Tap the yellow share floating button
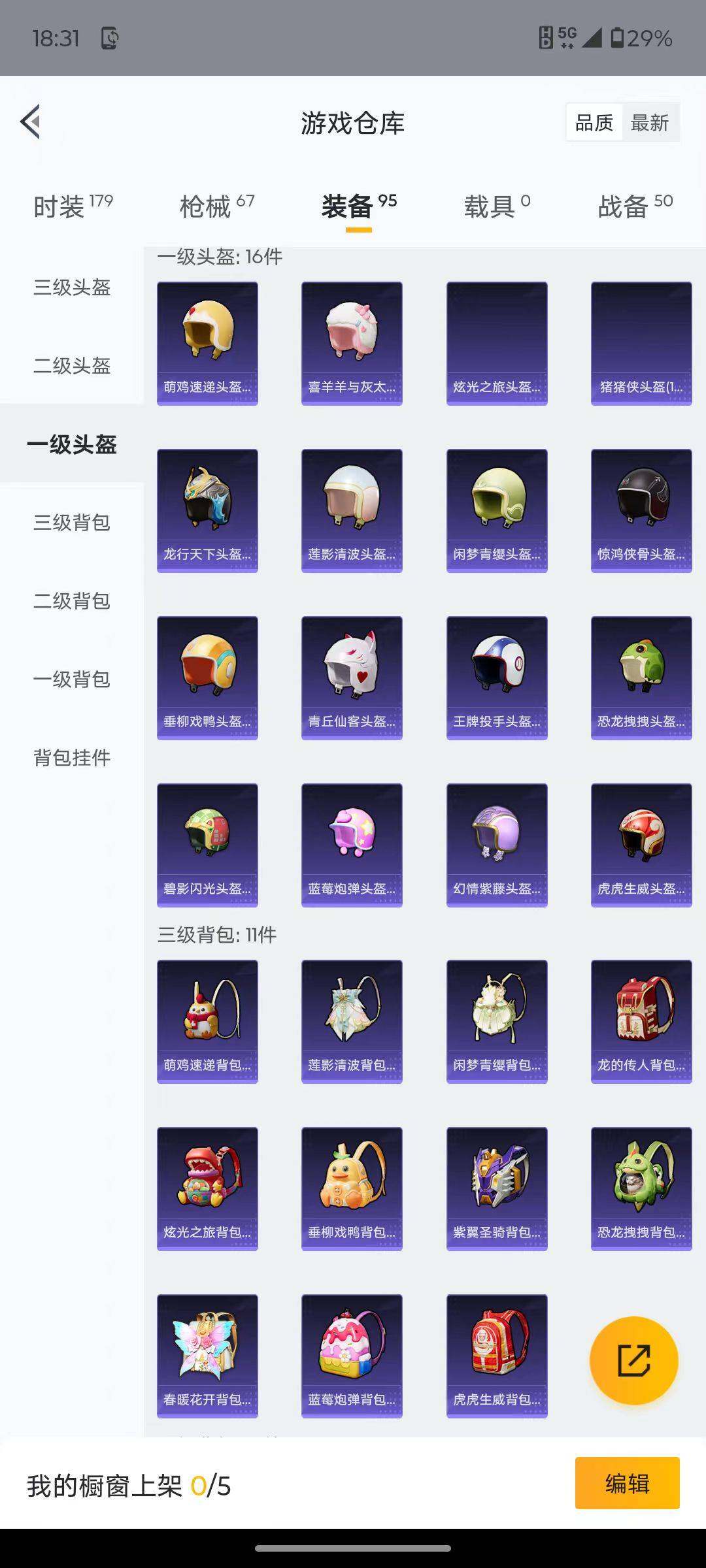Screen dimensions: 706x1568 pyautogui.click(x=633, y=1361)
